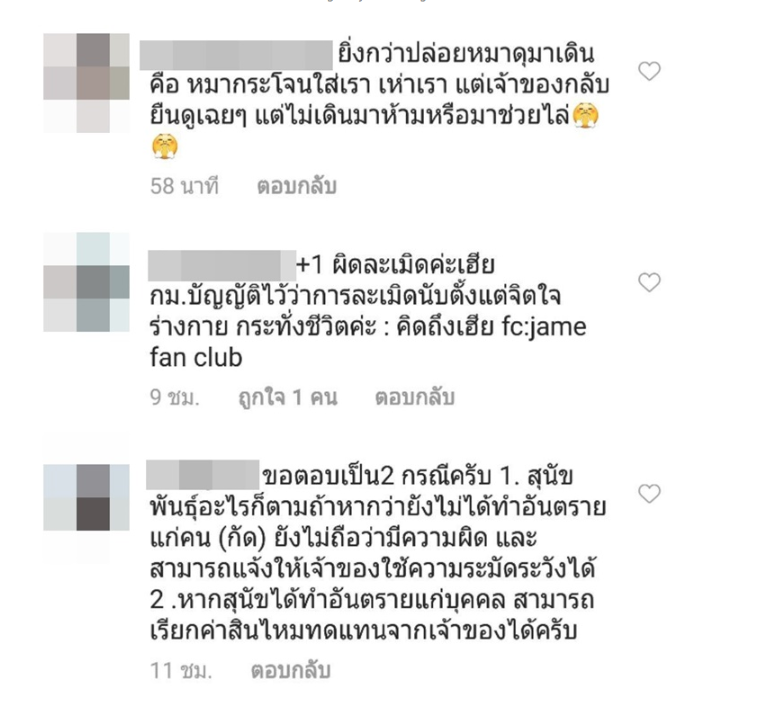
Task: Like the comment starting ขอตอบเป็น2 กรณีครับ
Action: point(650,494)
